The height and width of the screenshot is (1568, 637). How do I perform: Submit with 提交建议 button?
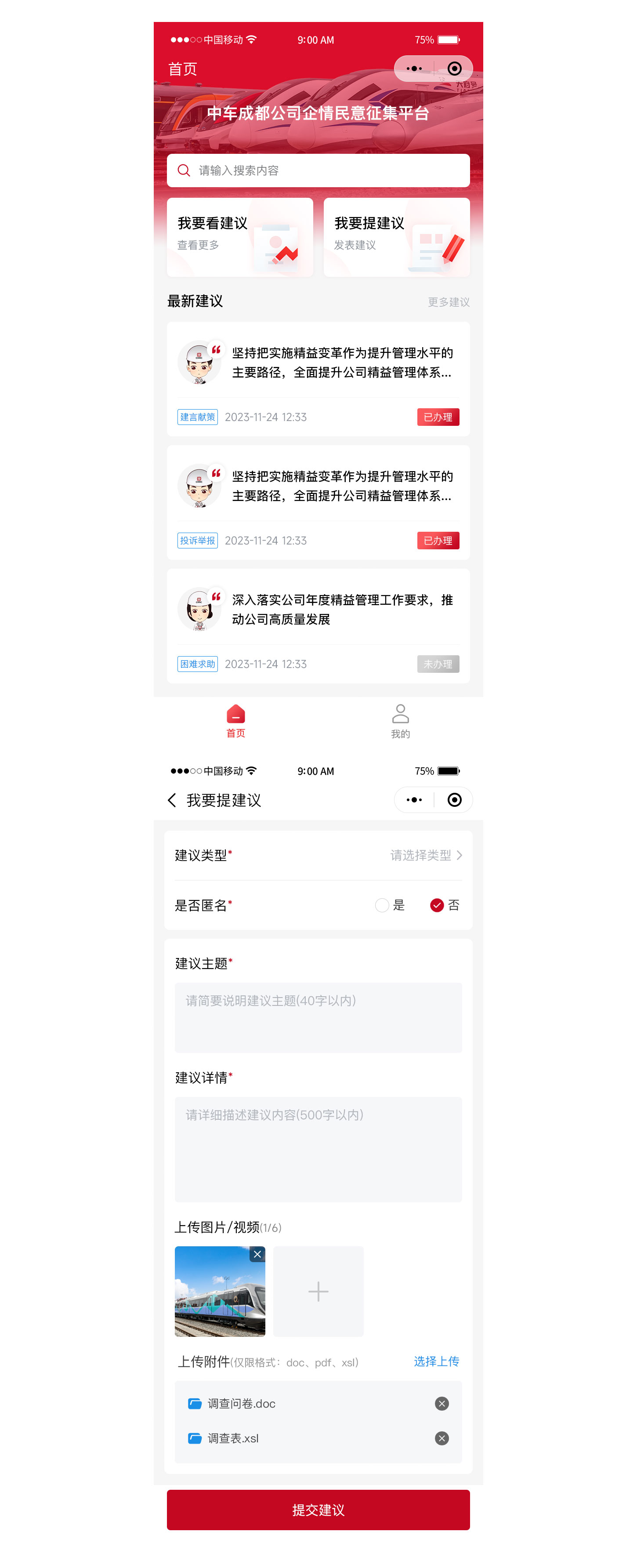pyautogui.click(x=318, y=1510)
